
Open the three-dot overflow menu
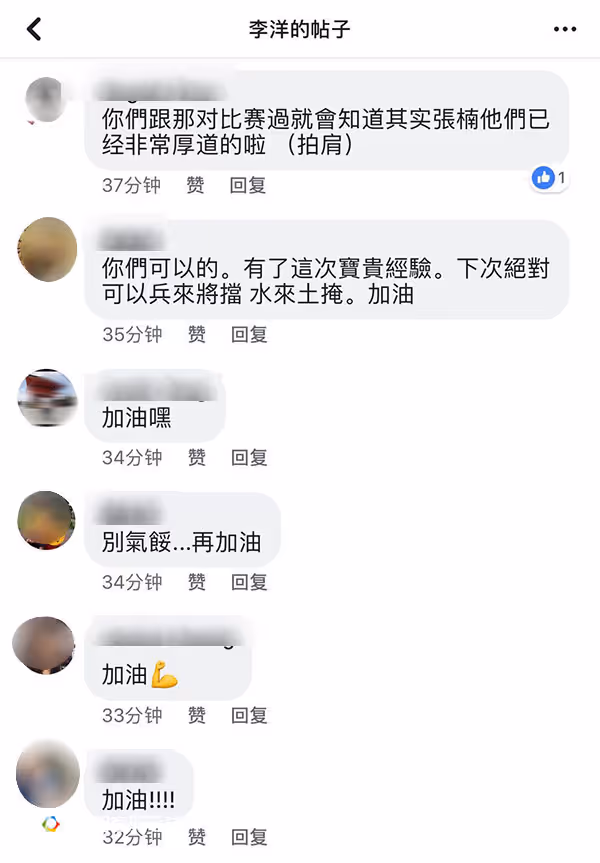(565, 29)
